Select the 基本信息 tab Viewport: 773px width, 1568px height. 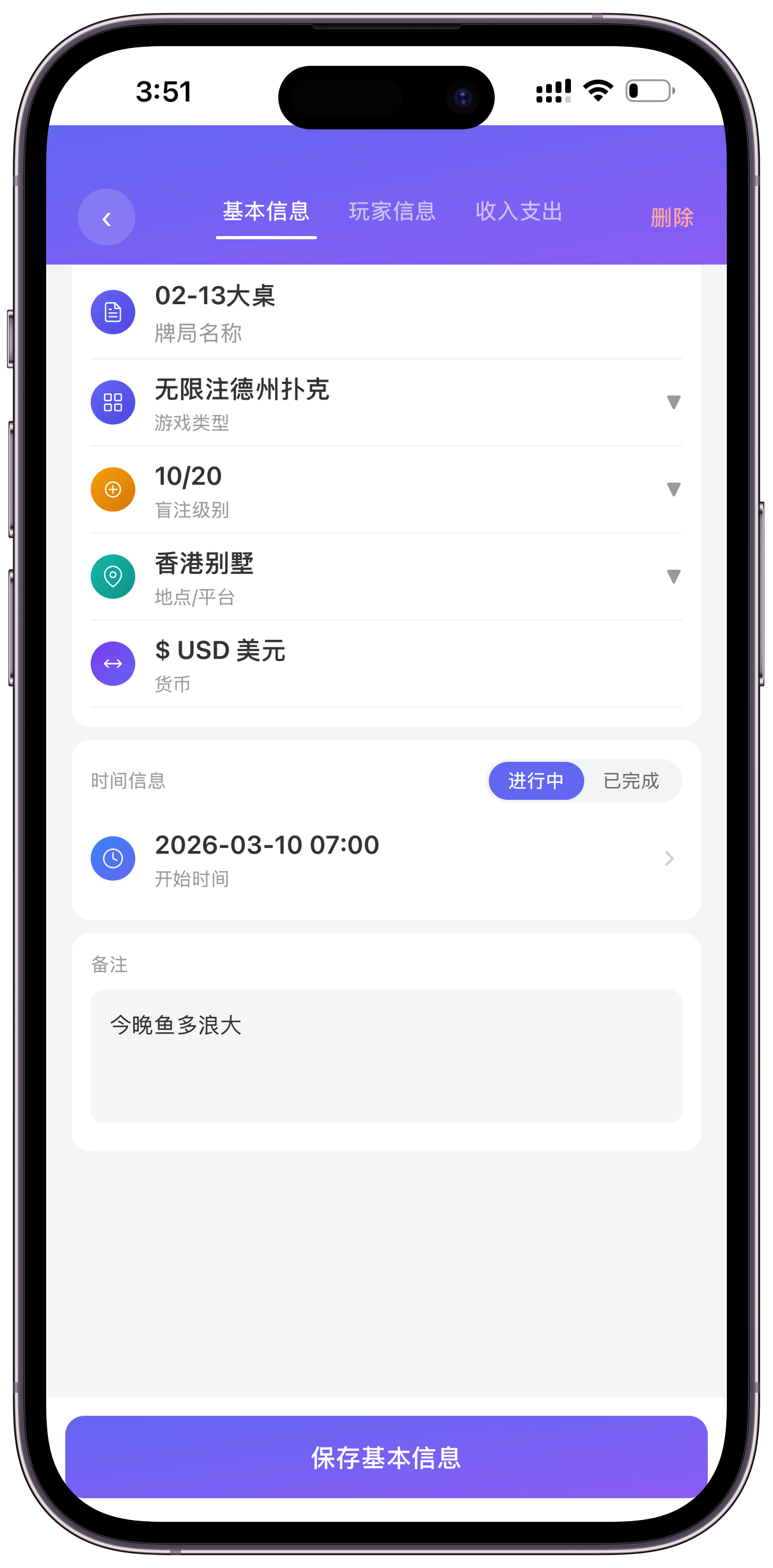pyautogui.click(x=266, y=211)
